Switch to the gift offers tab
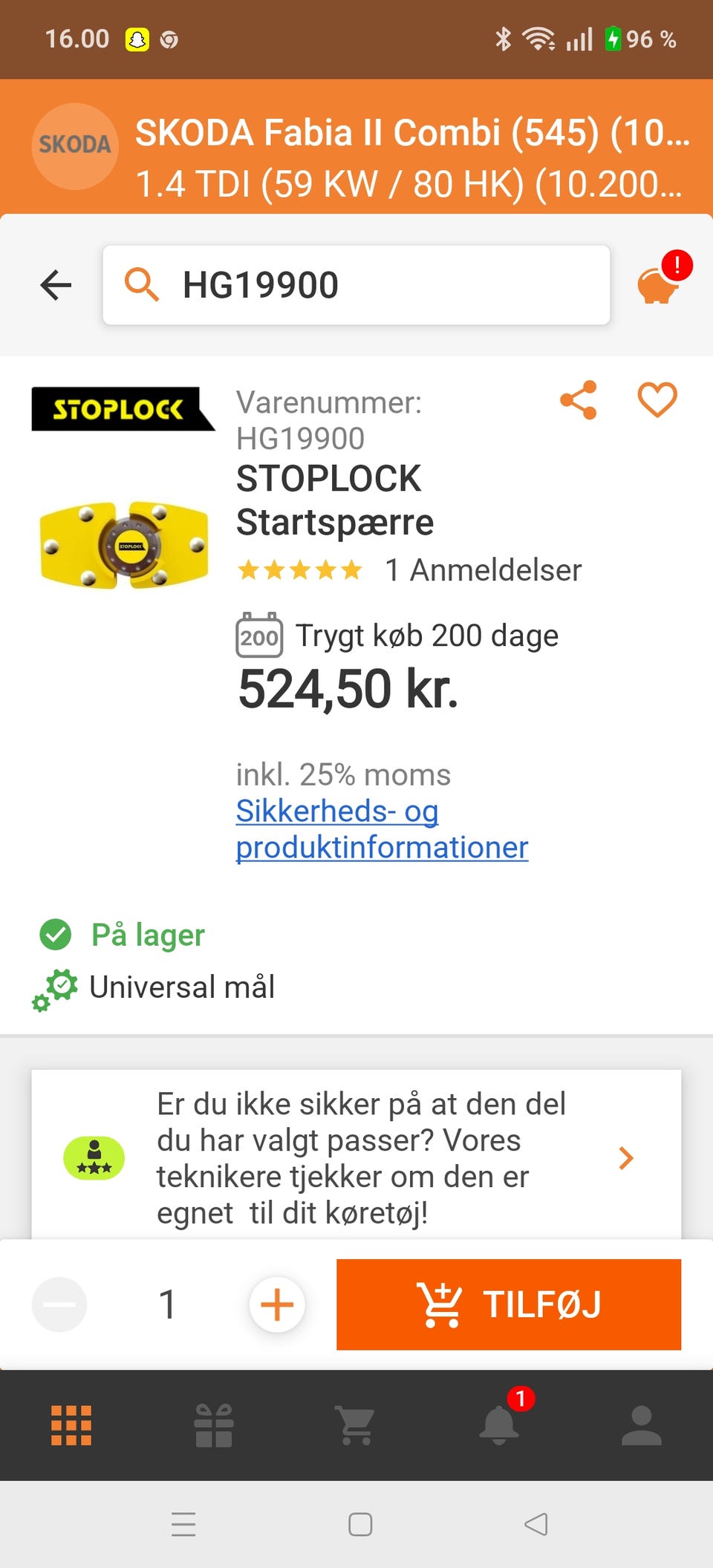Screen dimensions: 713x1568 [x=214, y=1425]
